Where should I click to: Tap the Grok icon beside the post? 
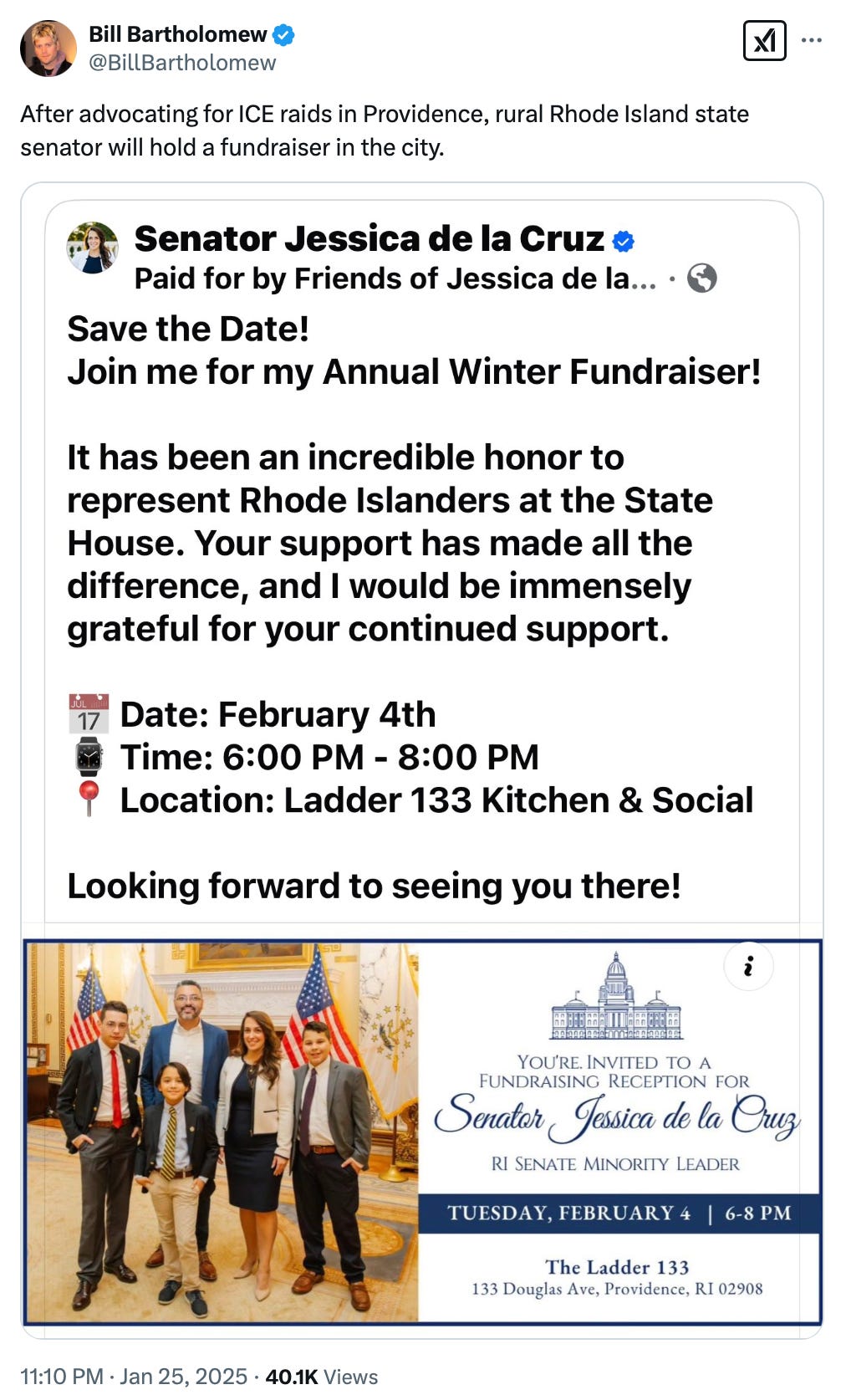(x=764, y=40)
